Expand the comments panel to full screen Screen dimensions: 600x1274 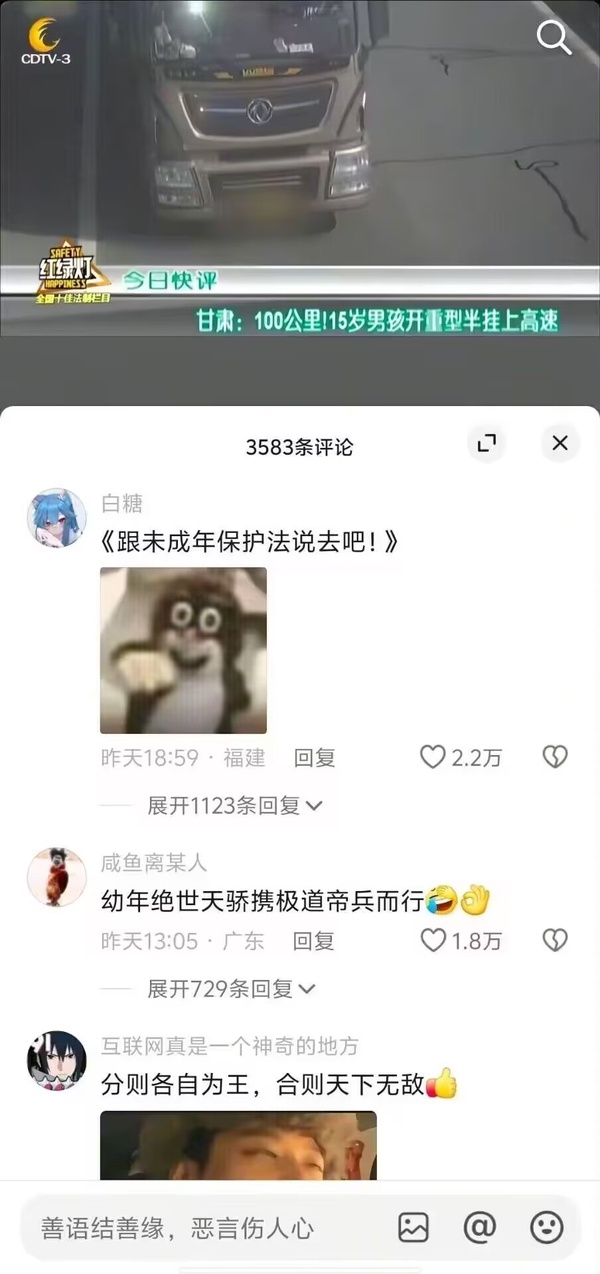click(487, 443)
